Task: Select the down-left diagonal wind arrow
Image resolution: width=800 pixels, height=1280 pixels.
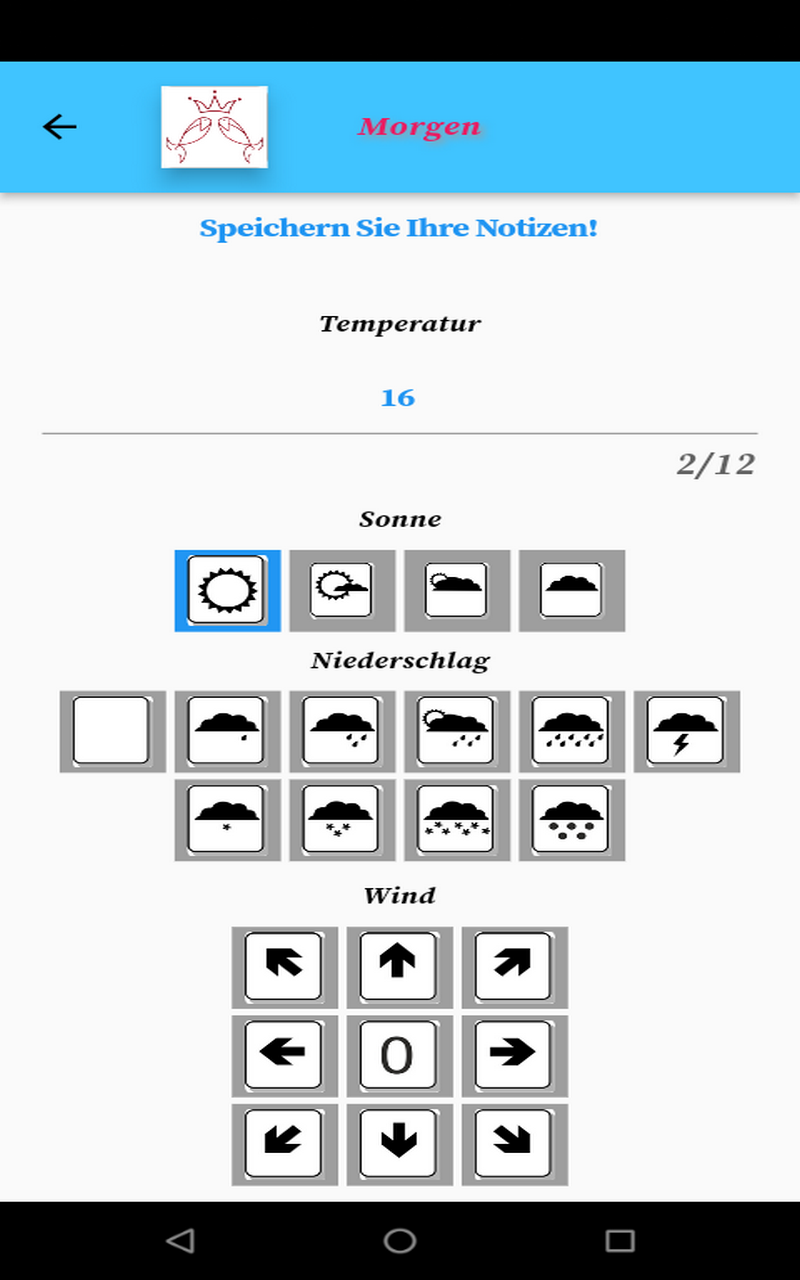Action: [284, 1144]
